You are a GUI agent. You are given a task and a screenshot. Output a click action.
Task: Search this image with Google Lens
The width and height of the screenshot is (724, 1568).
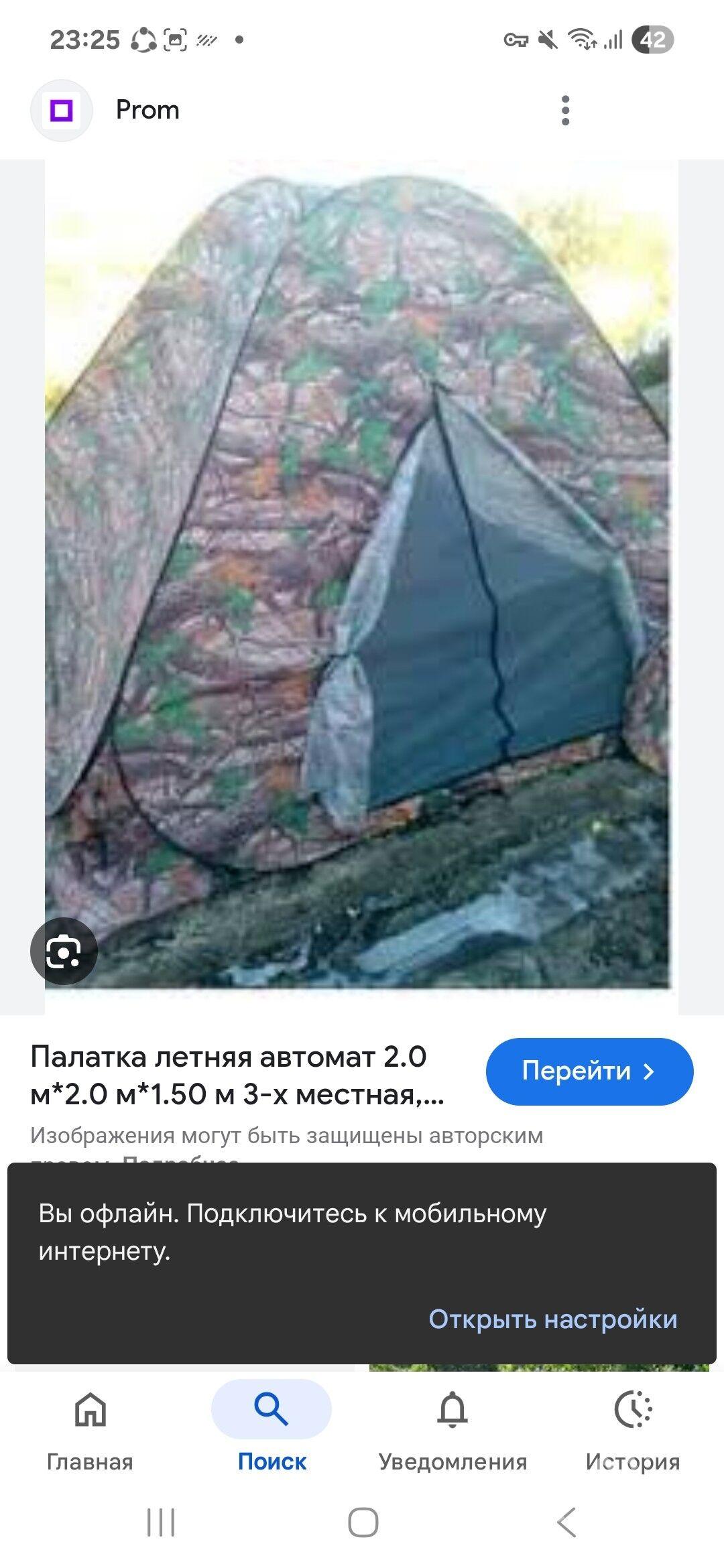pos(64,951)
